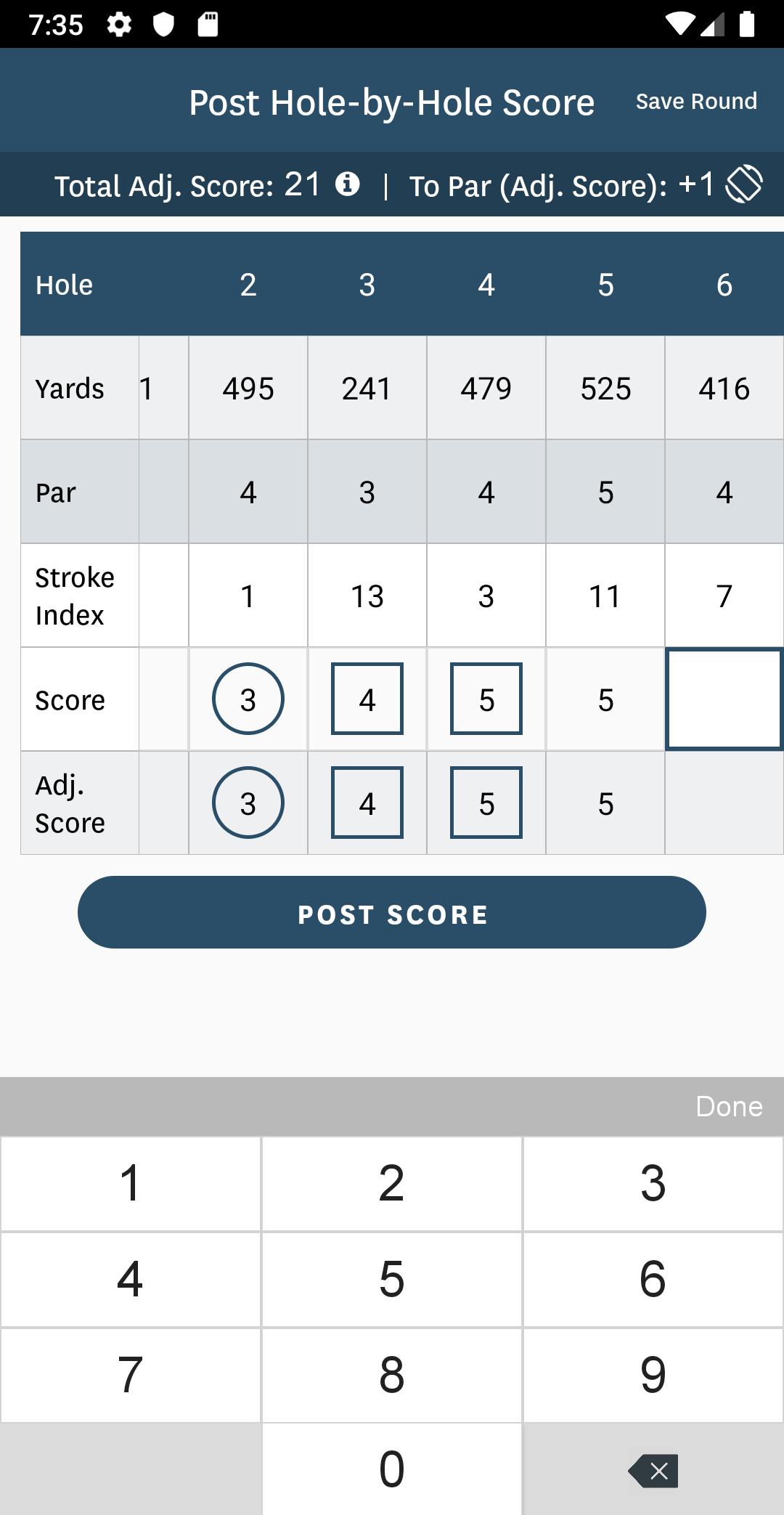Edit the hole 2 score of 3
The height and width of the screenshot is (1515, 784).
(x=248, y=699)
